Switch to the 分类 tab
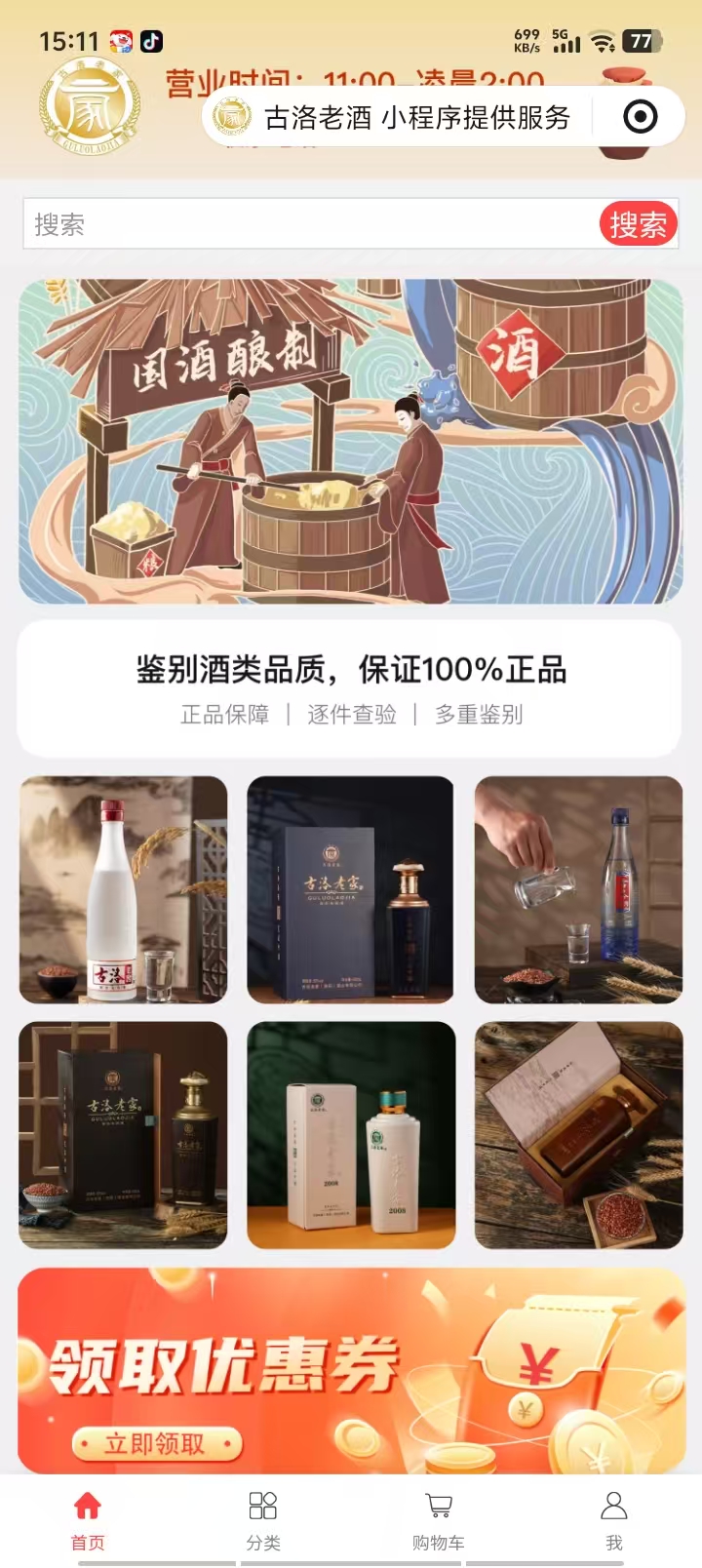Viewport: 702px width, 1568px height. click(x=263, y=1519)
